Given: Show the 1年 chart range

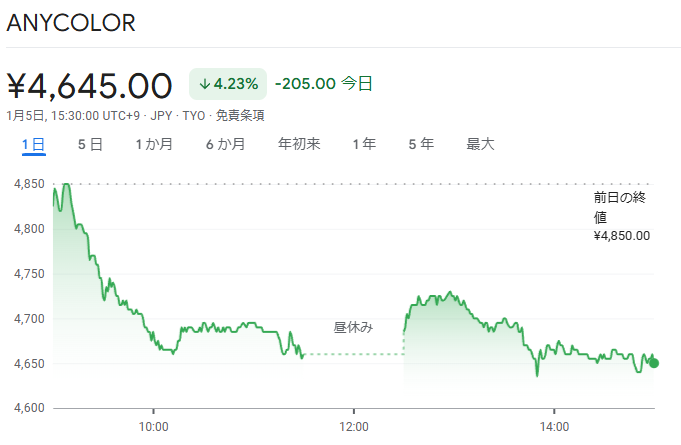Looking at the screenshot, I should click(x=364, y=144).
